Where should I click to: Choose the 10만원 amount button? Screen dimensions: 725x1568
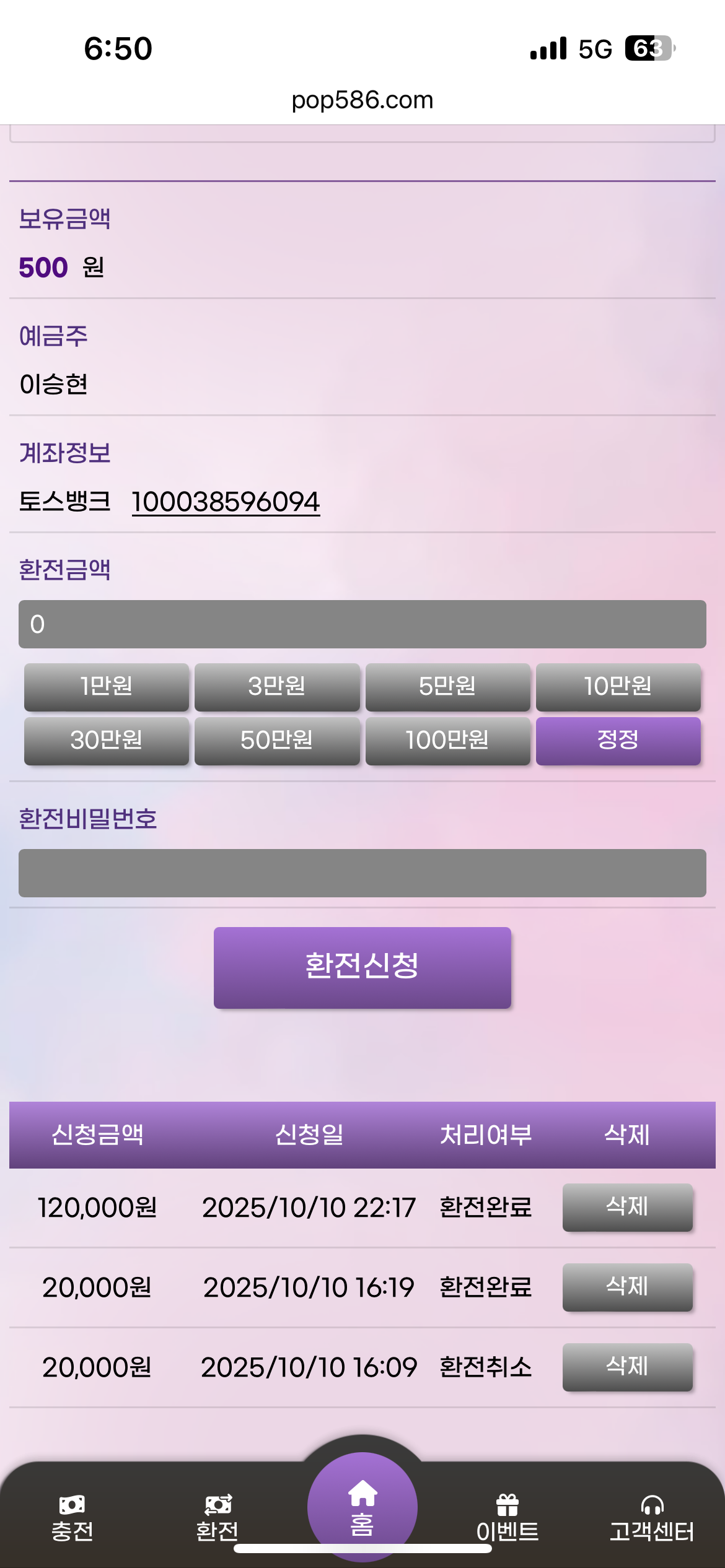coord(618,687)
